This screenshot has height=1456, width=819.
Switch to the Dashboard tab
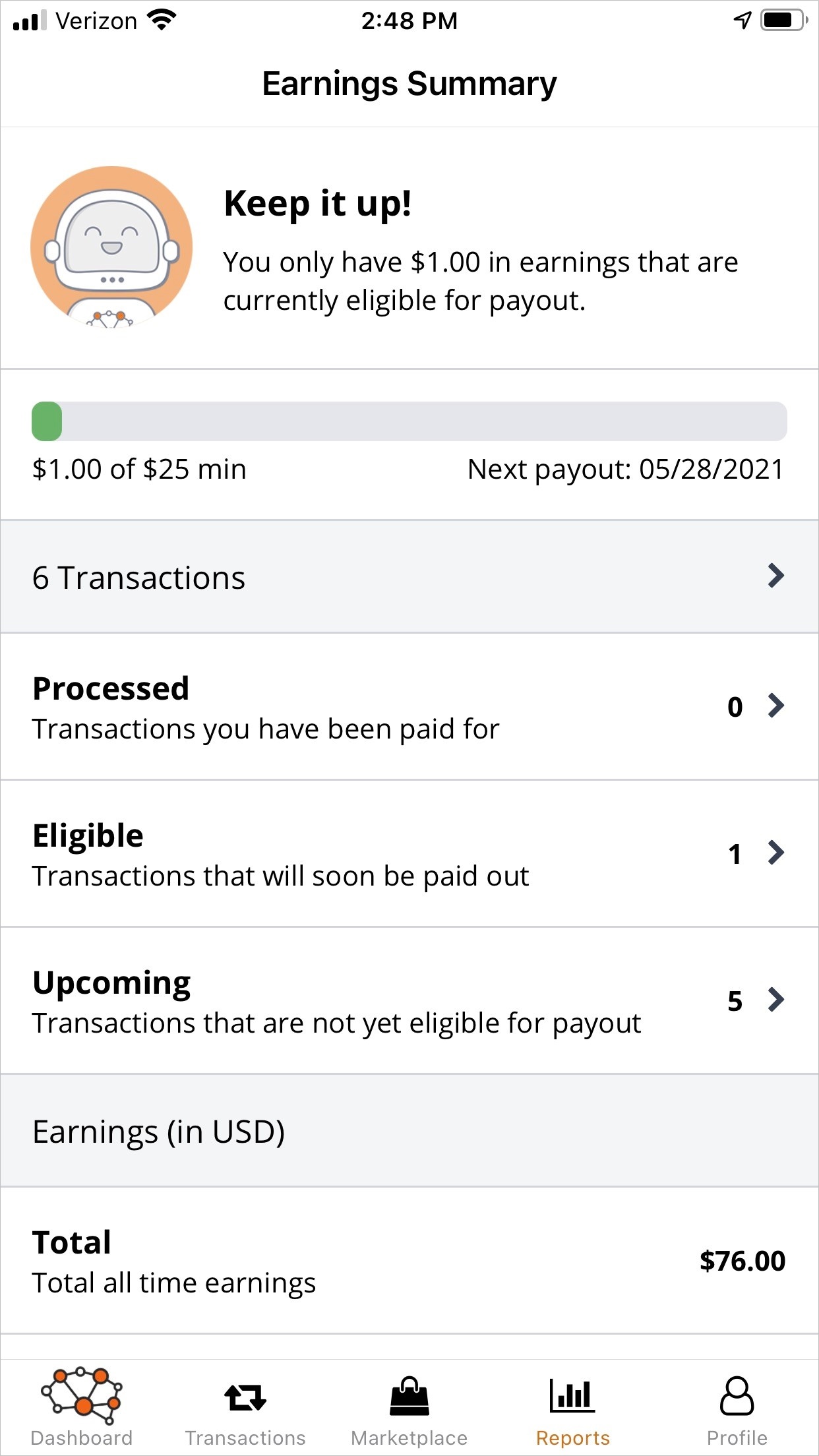(82, 1407)
